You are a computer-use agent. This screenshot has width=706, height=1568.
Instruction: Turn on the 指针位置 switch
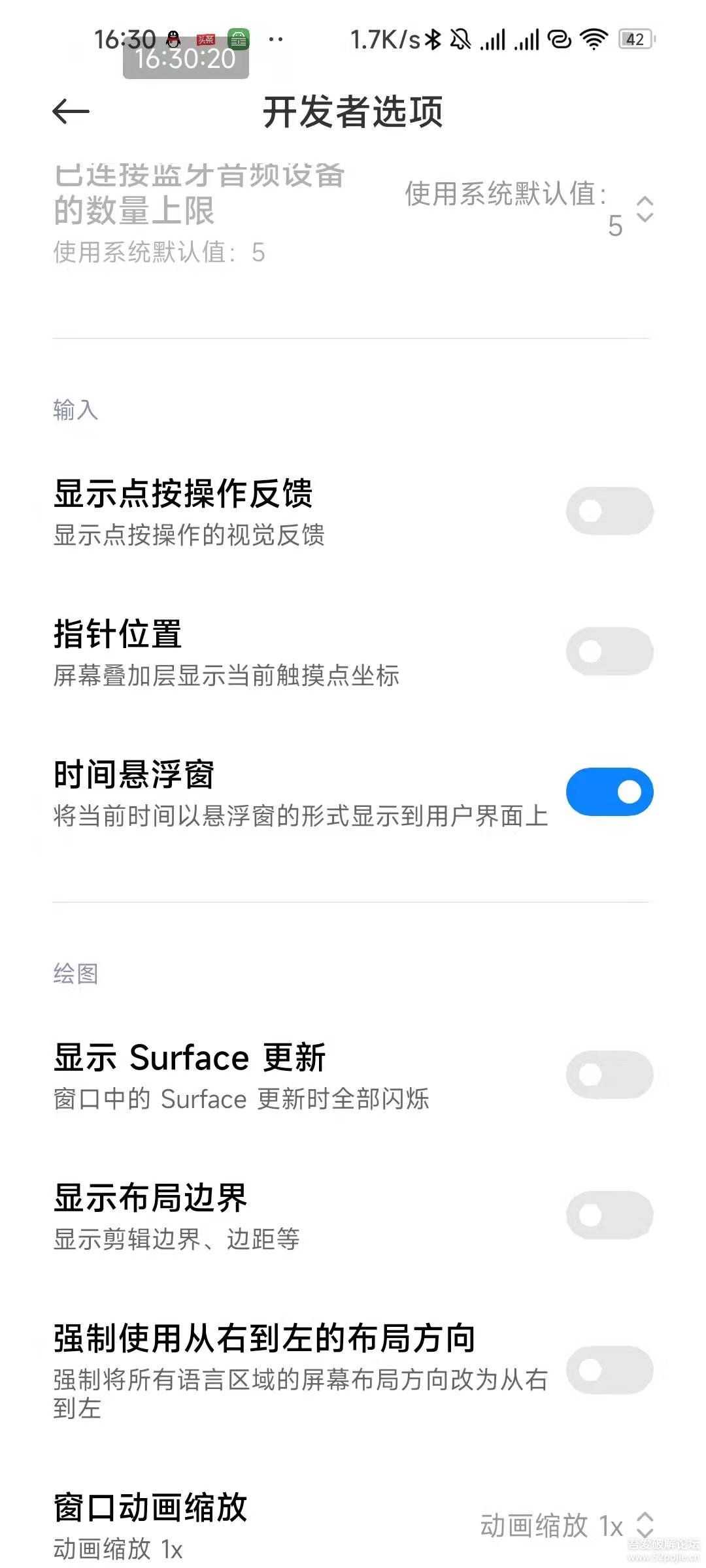[x=611, y=649]
